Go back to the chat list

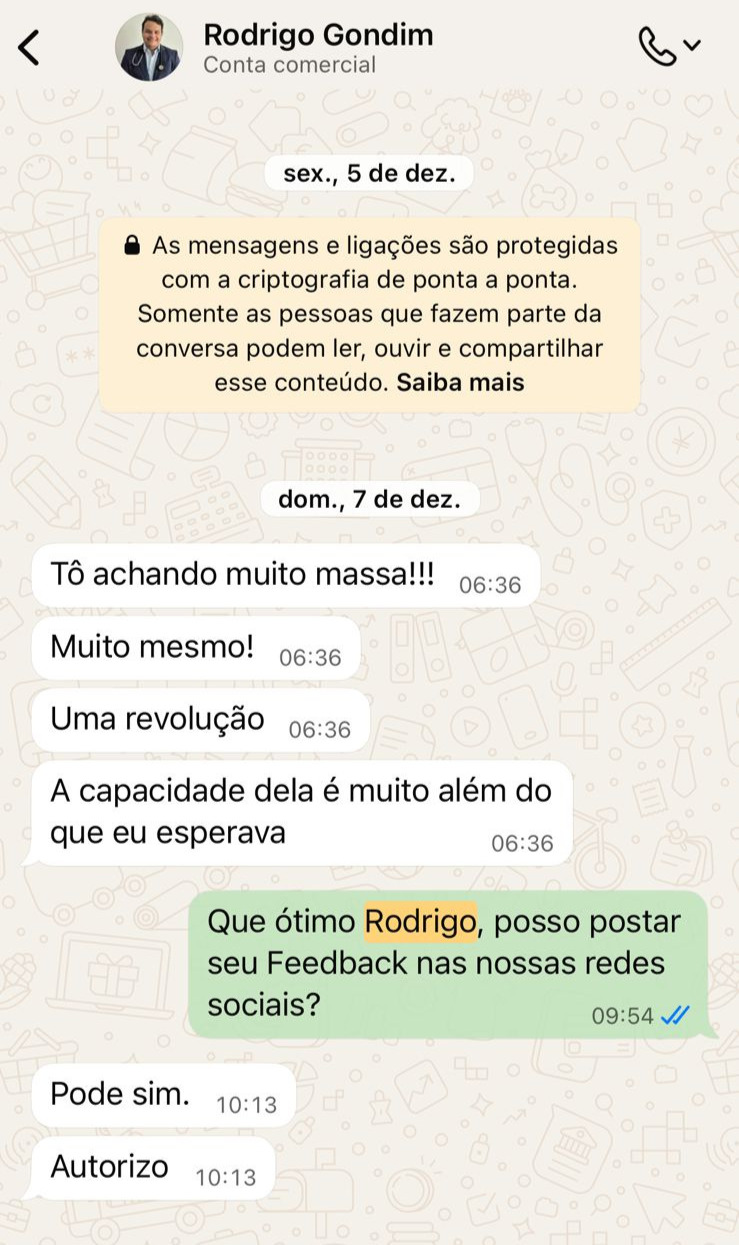click(30, 47)
